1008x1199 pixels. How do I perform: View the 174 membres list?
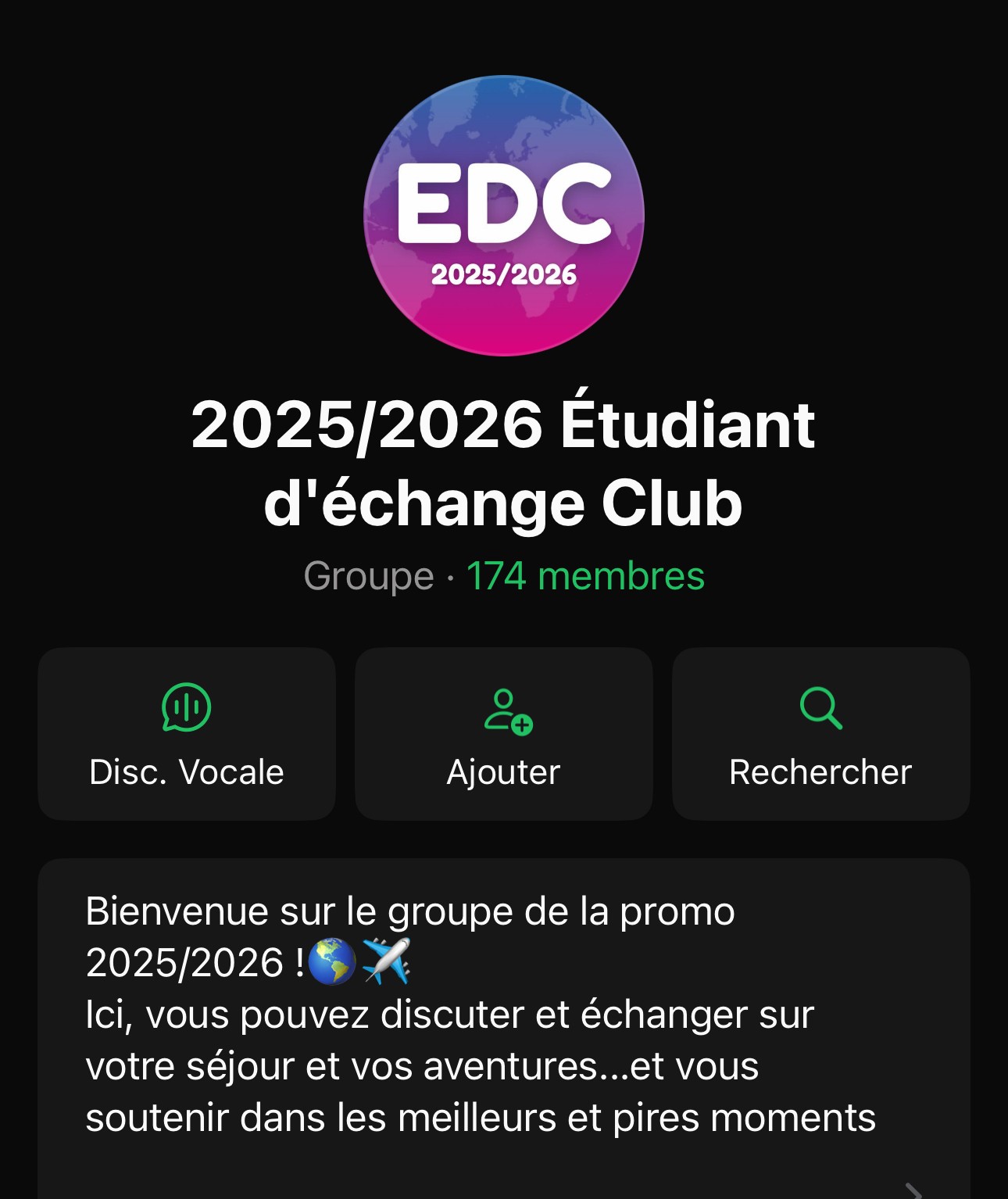tap(585, 576)
